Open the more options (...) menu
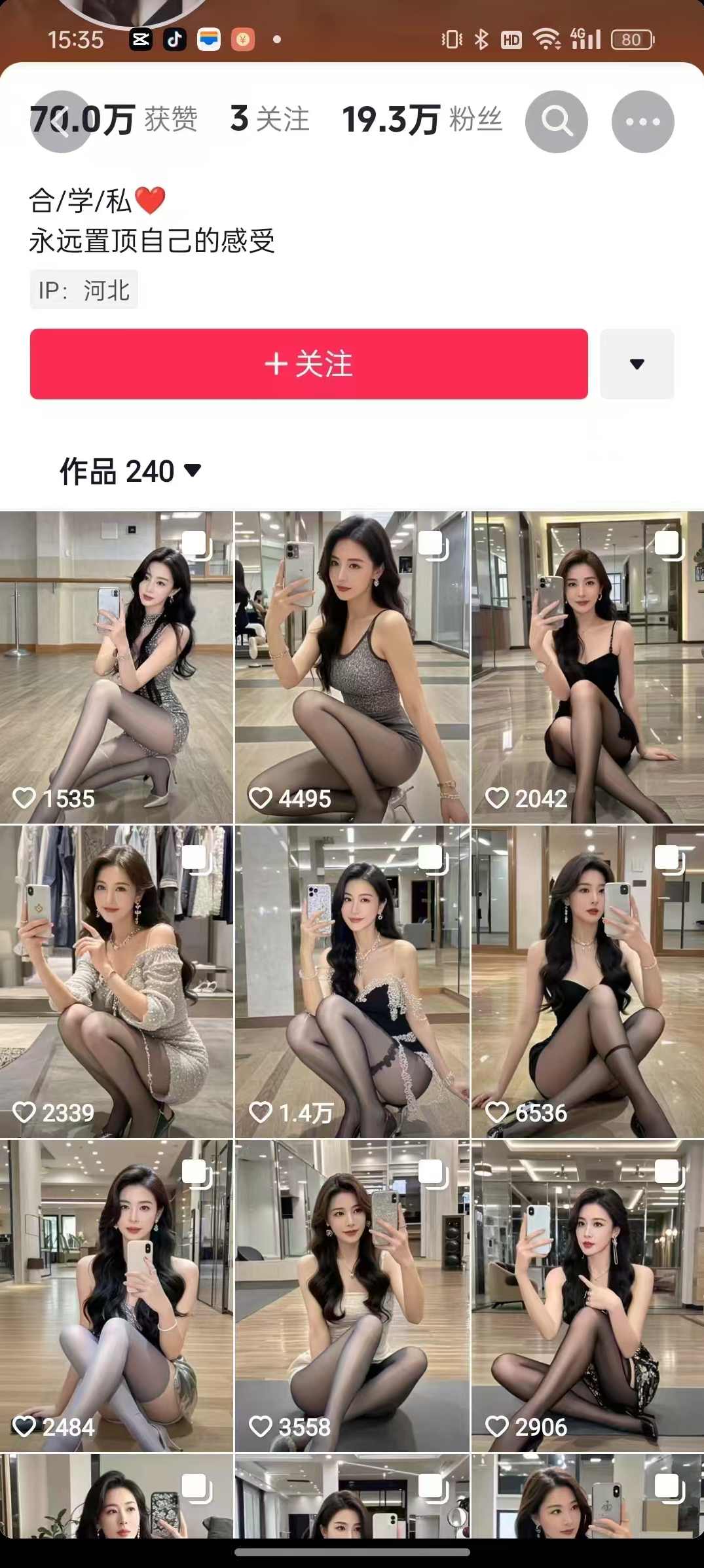The height and width of the screenshot is (1568, 704). pyautogui.click(x=645, y=122)
